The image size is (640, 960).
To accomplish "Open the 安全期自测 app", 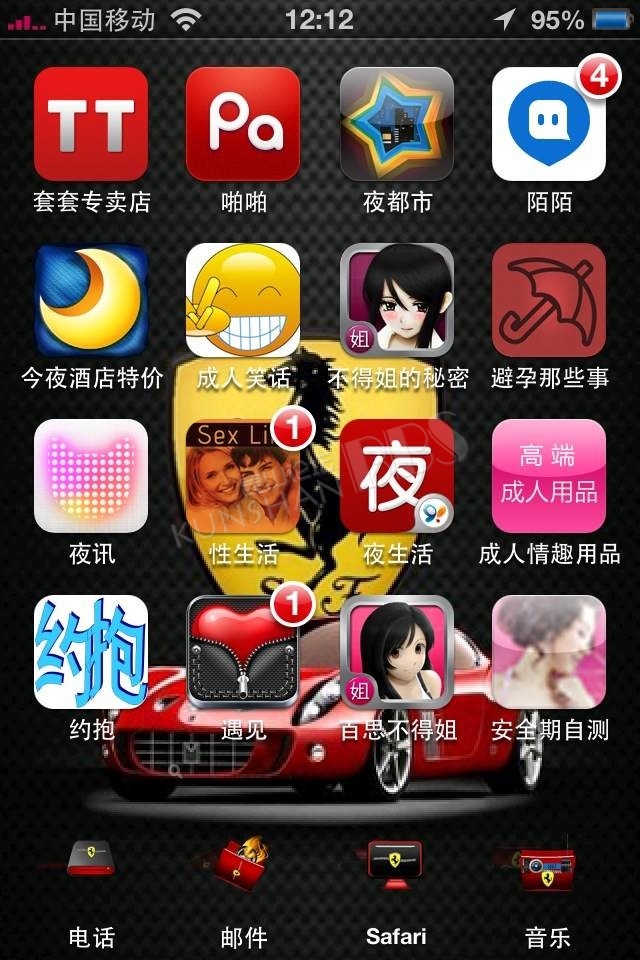I will (x=549, y=652).
